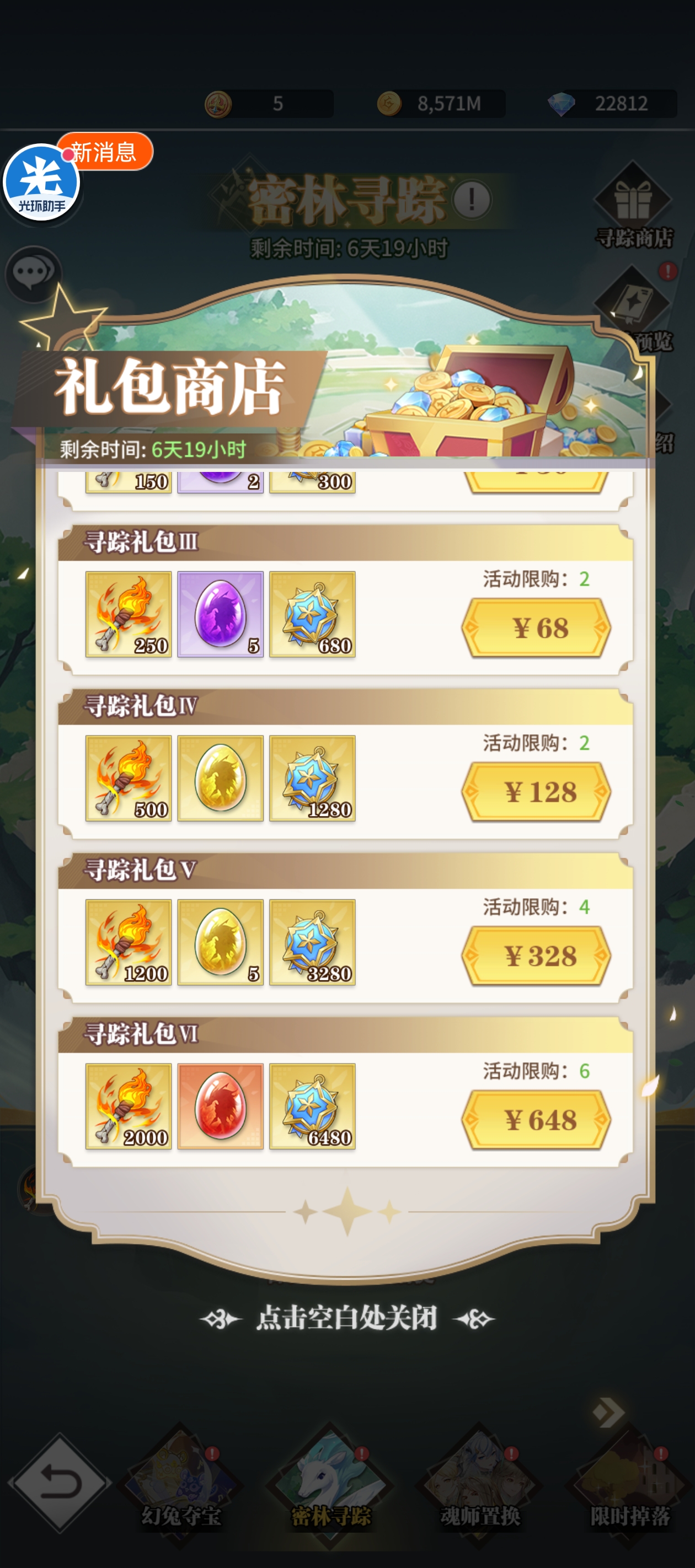The width and height of the screenshot is (695, 1568).
Task: Inspect the 1200 torch item in 寻踪礼包Ⅴ
Action: tap(129, 942)
